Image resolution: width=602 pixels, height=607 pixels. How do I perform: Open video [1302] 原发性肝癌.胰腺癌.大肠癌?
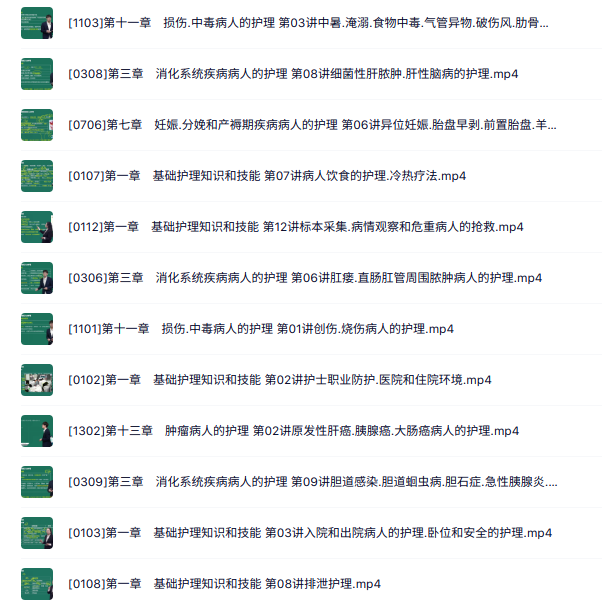[294, 431]
